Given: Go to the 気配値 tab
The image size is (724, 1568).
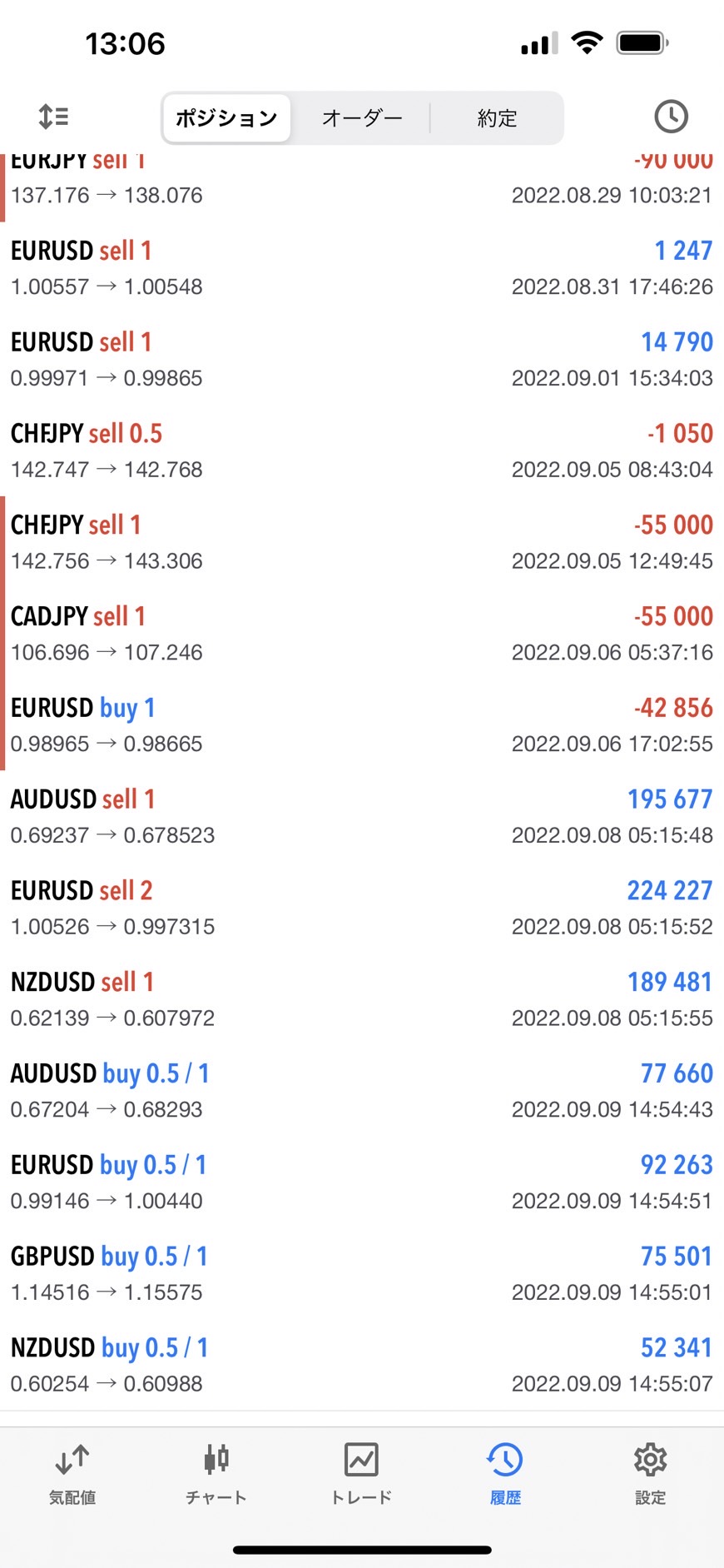Looking at the screenshot, I should (72, 1476).
